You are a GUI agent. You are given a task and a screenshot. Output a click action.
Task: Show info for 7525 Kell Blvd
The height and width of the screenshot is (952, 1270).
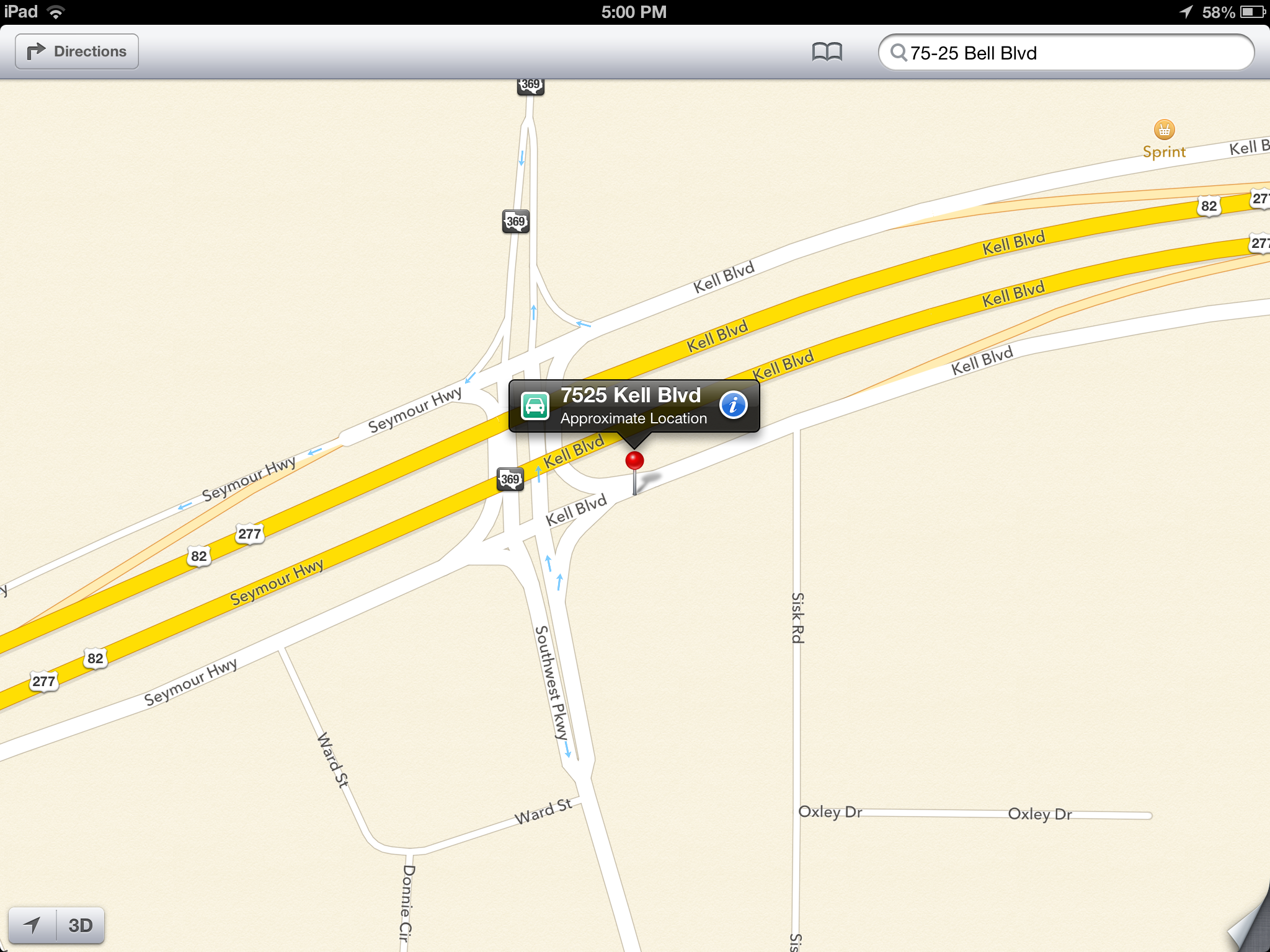(x=734, y=405)
